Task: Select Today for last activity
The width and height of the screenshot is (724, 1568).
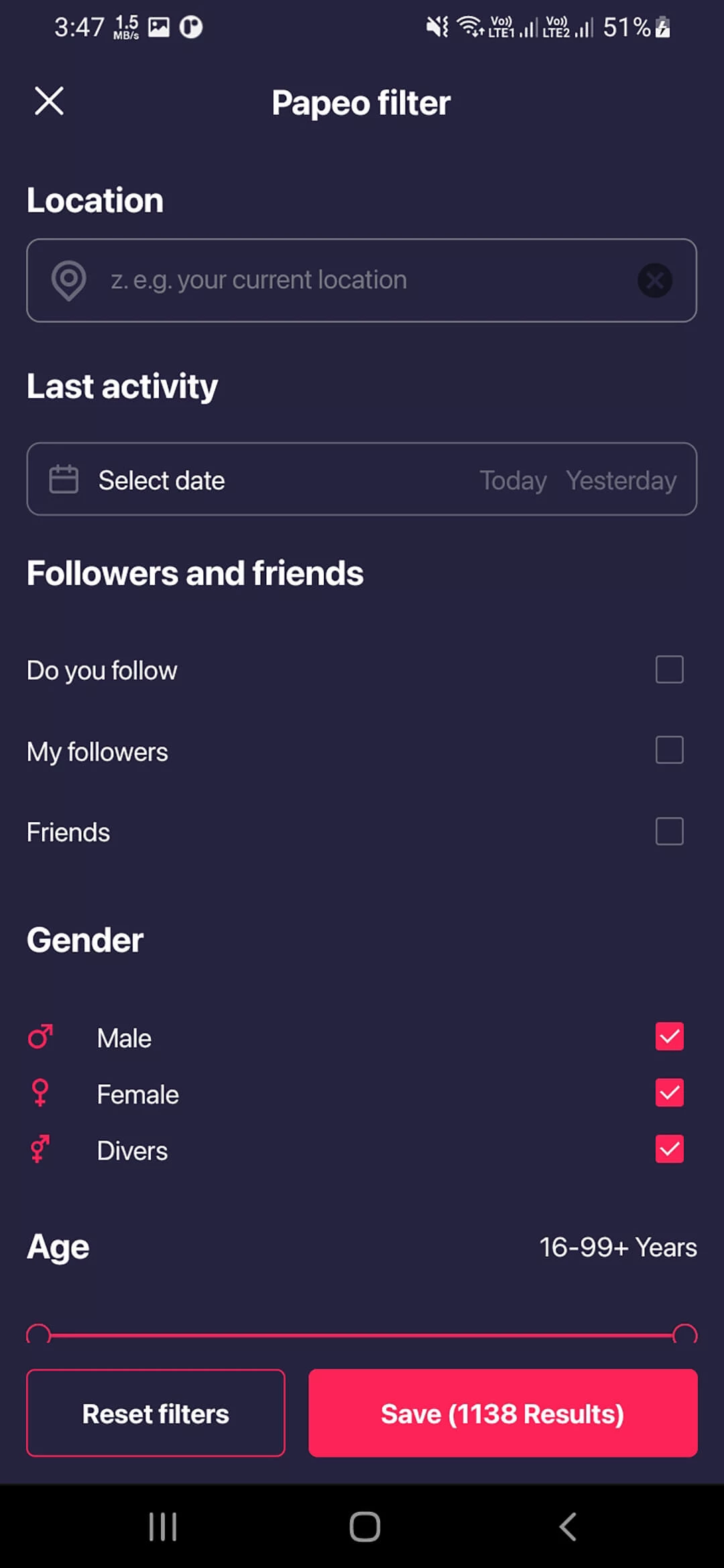Action: [x=513, y=479]
